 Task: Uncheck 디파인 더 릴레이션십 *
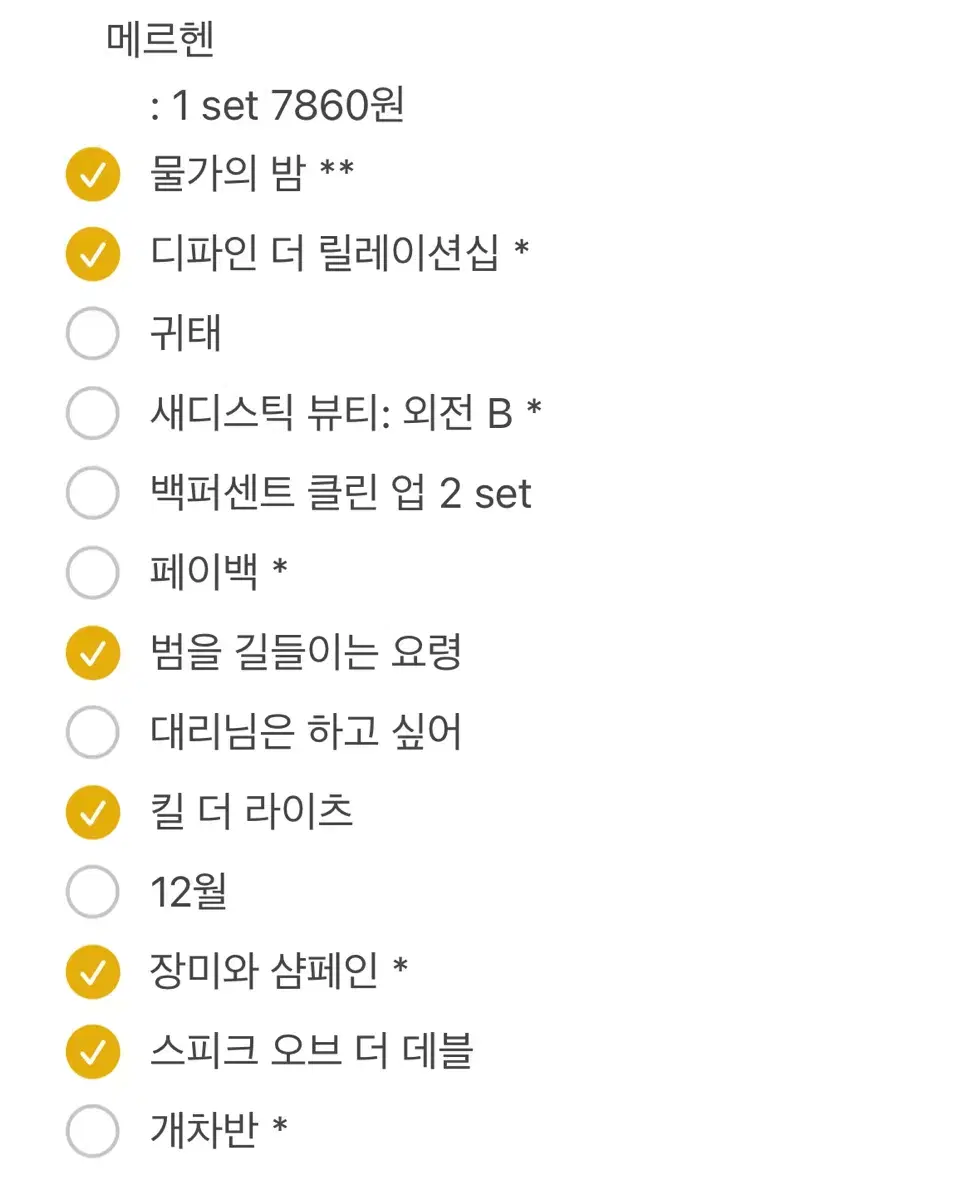[x=92, y=254]
